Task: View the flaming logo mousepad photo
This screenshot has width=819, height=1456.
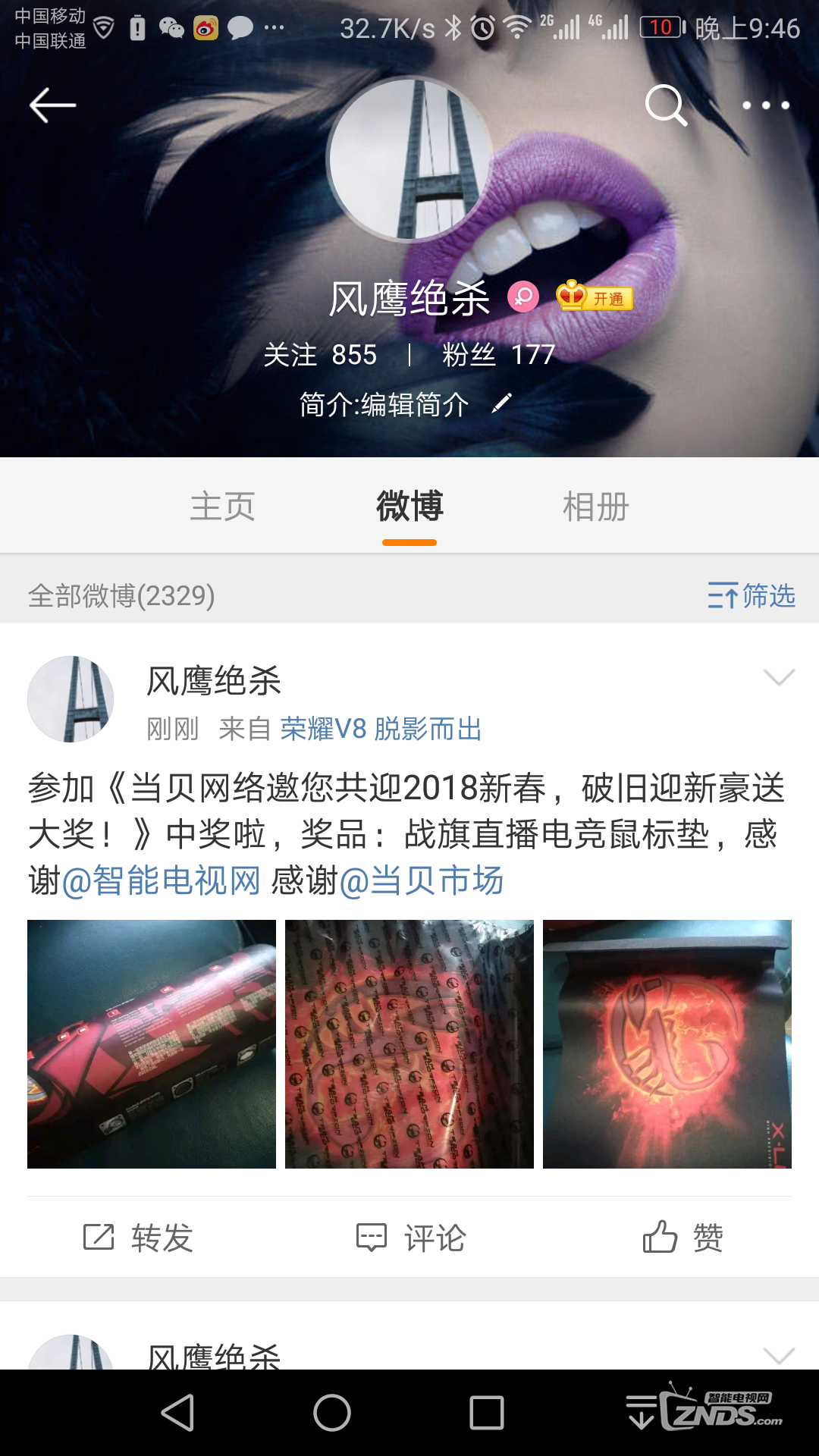Action: (667, 1044)
